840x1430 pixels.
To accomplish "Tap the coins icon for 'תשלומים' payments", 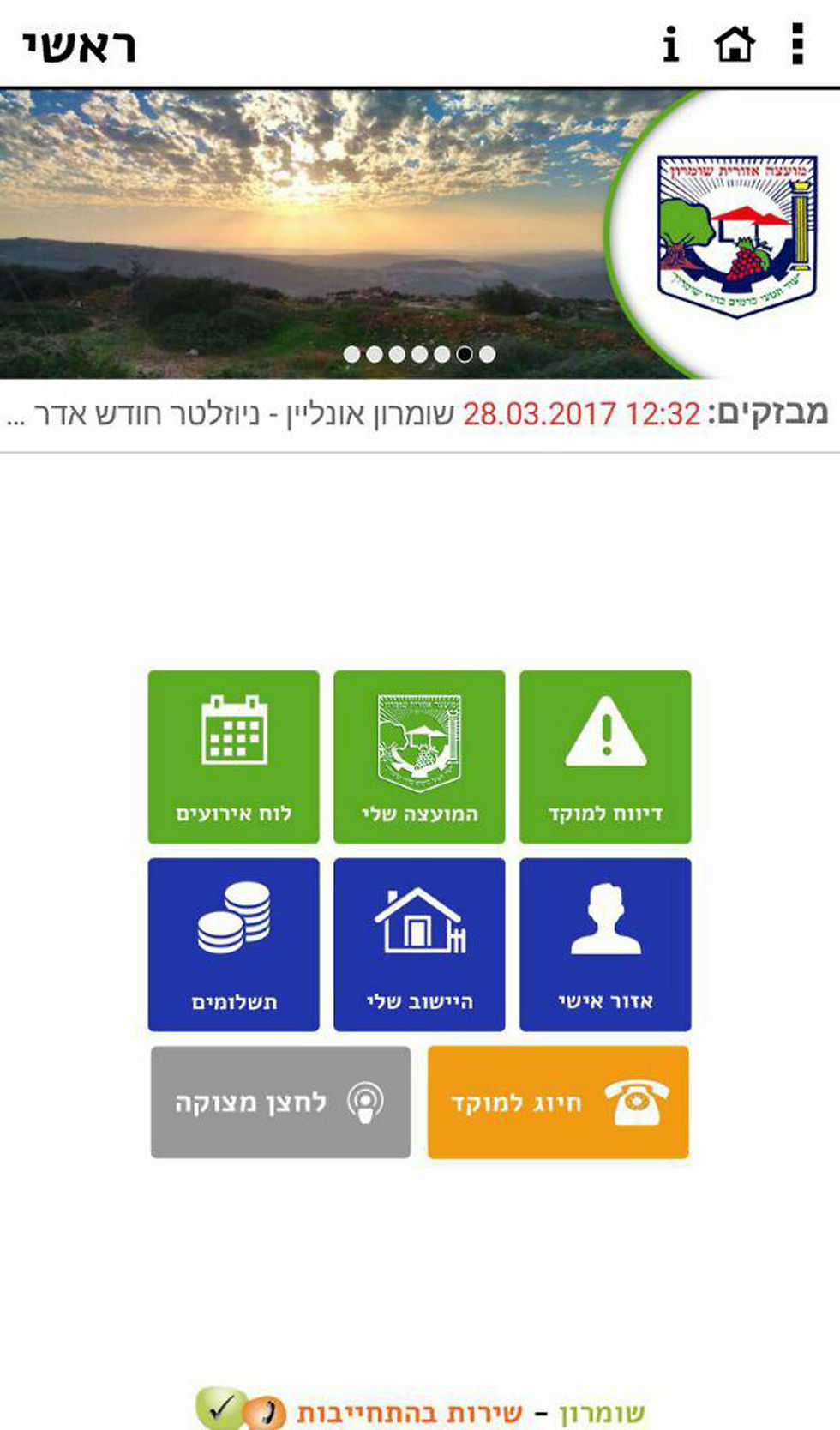I will pyautogui.click(x=233, y=917).
